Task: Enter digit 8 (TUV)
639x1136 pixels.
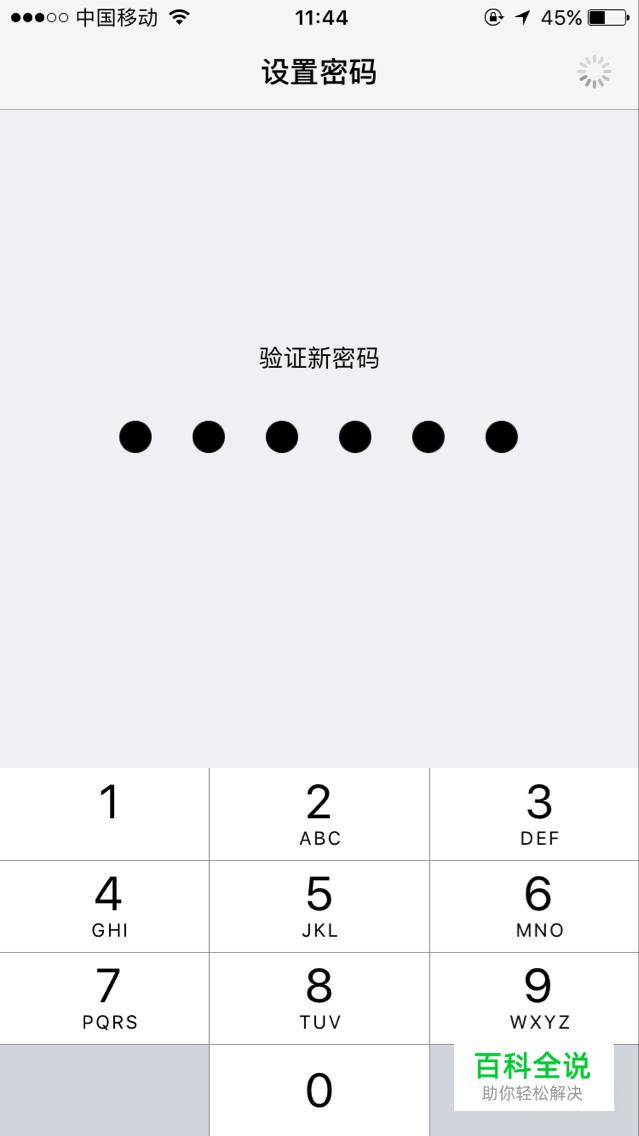Action: click(320, 998)
